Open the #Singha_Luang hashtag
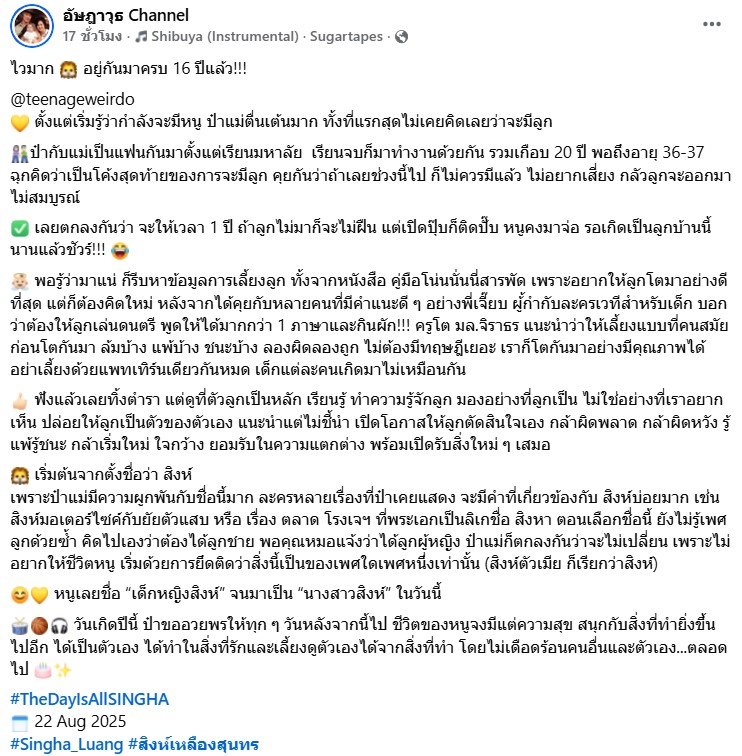 [x=66, y=744]
